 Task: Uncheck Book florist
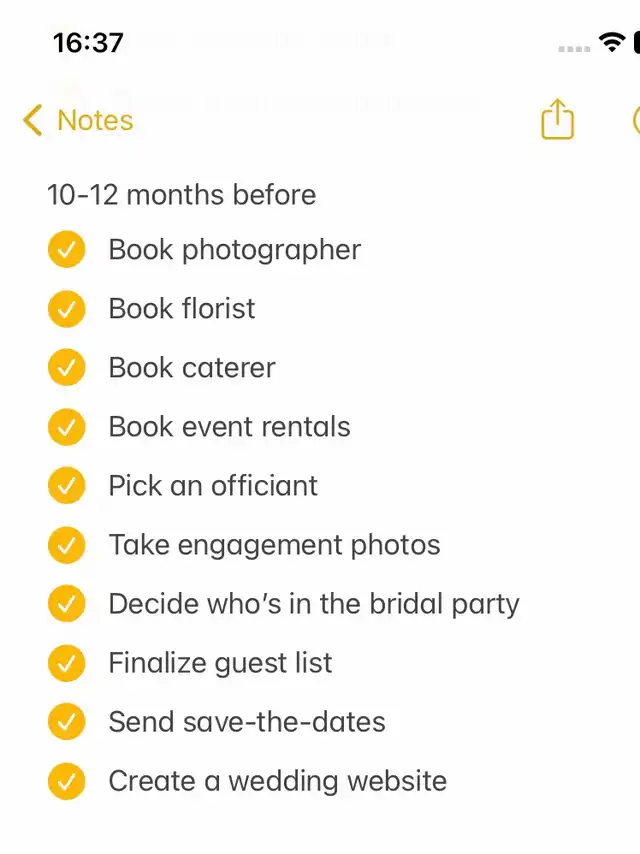(66, 309)
